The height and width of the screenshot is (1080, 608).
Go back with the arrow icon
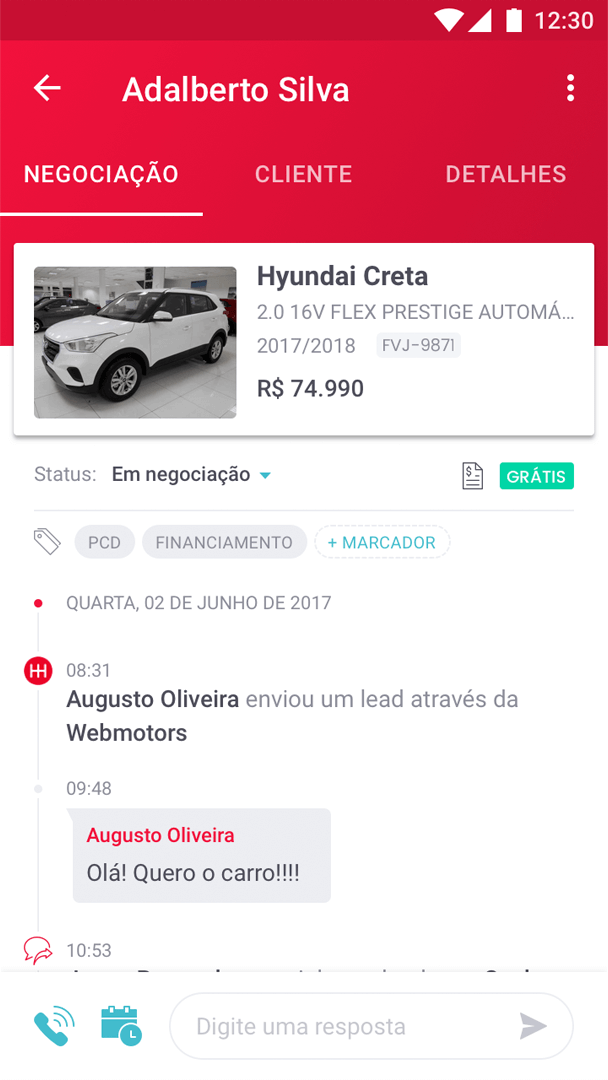pyautogui.click(x=47, y=88)
